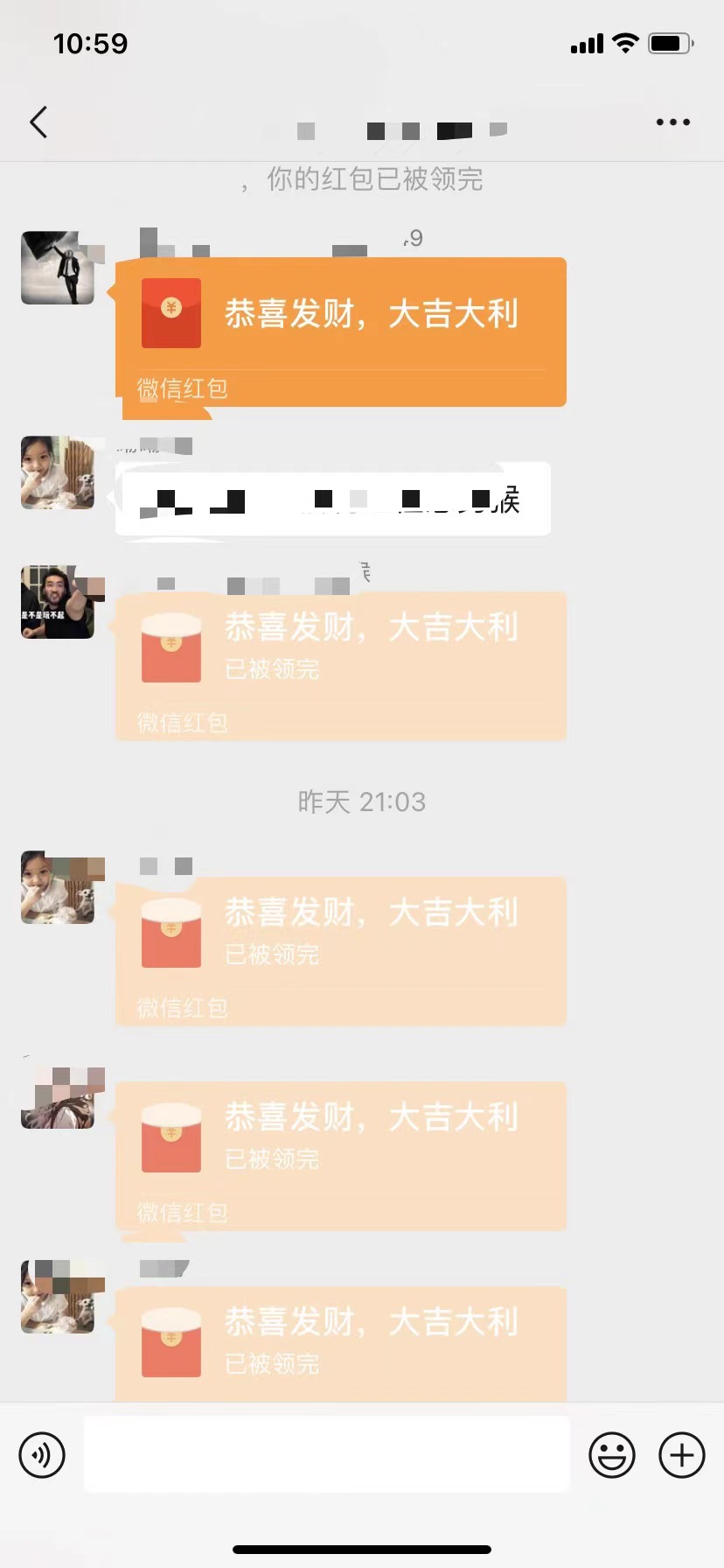
Task: View the suit-man avatar profile
Action: click(58, 268)
